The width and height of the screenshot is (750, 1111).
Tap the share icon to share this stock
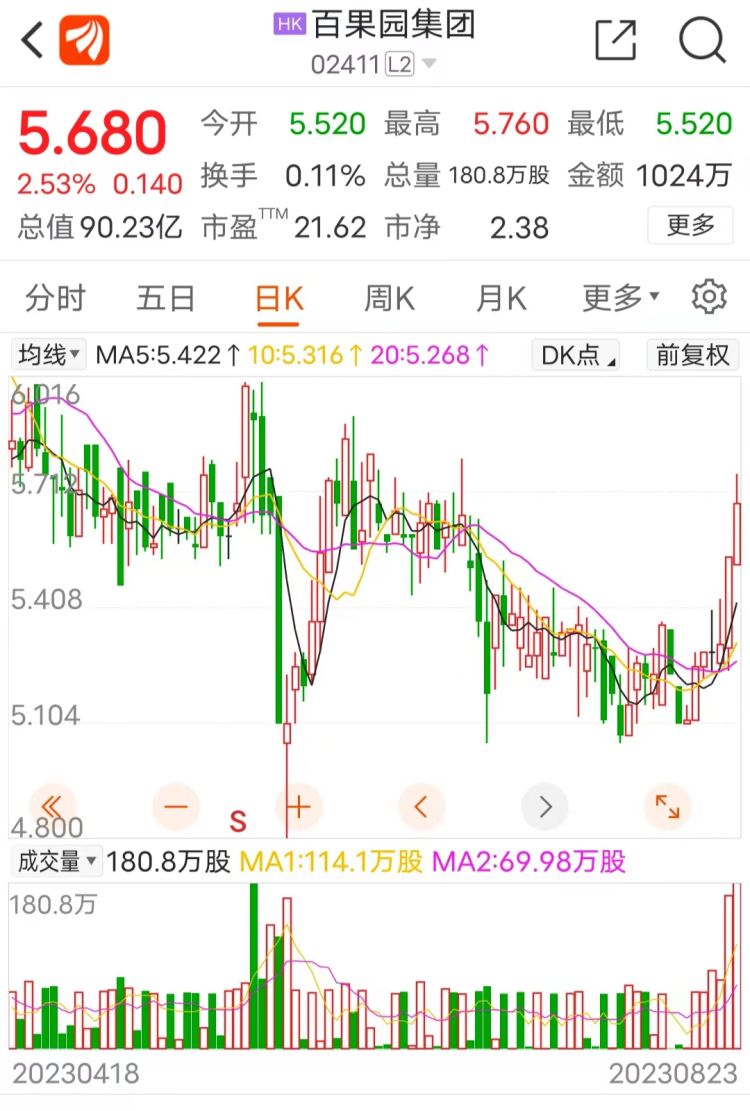click(616, 40)
